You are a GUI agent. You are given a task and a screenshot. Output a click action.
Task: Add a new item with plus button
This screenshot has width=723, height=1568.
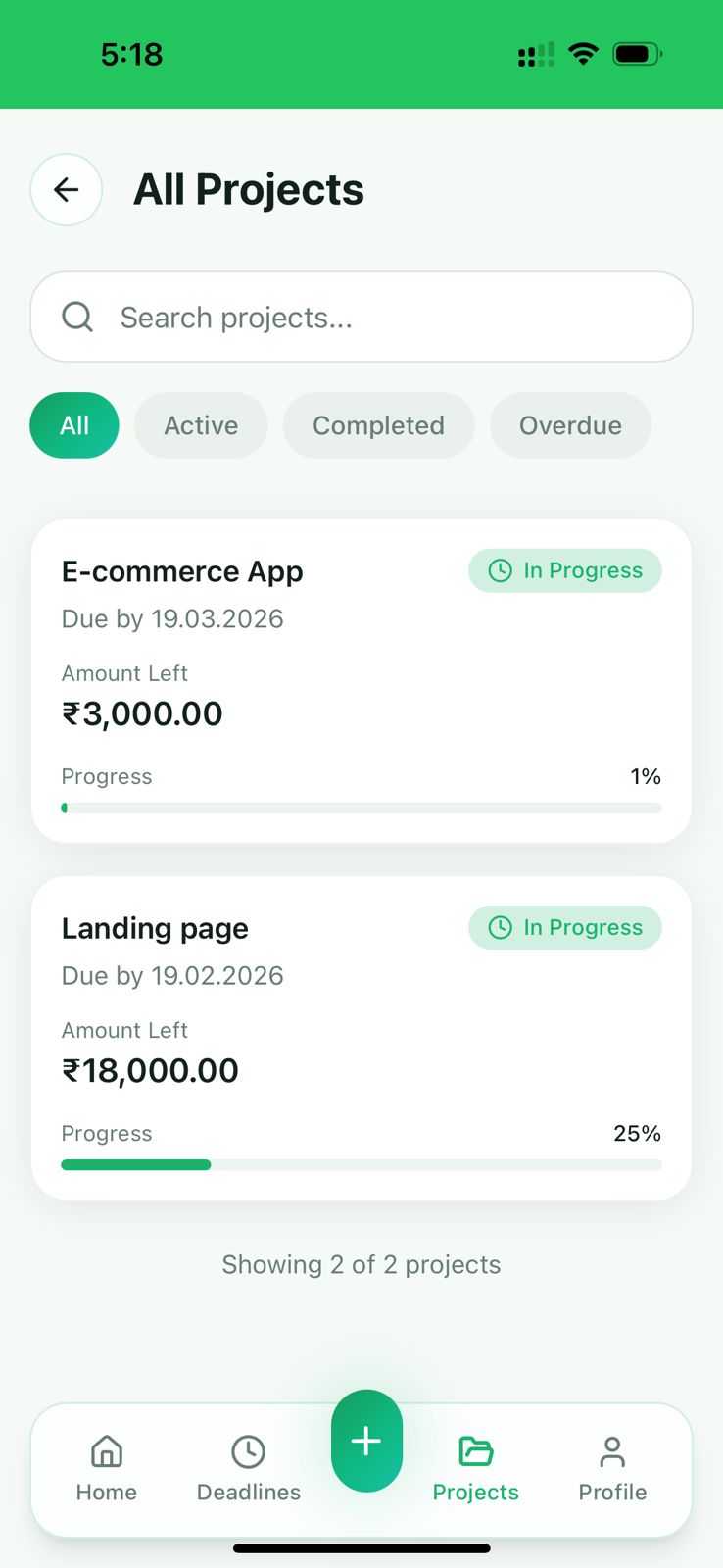pos(366,1441)
